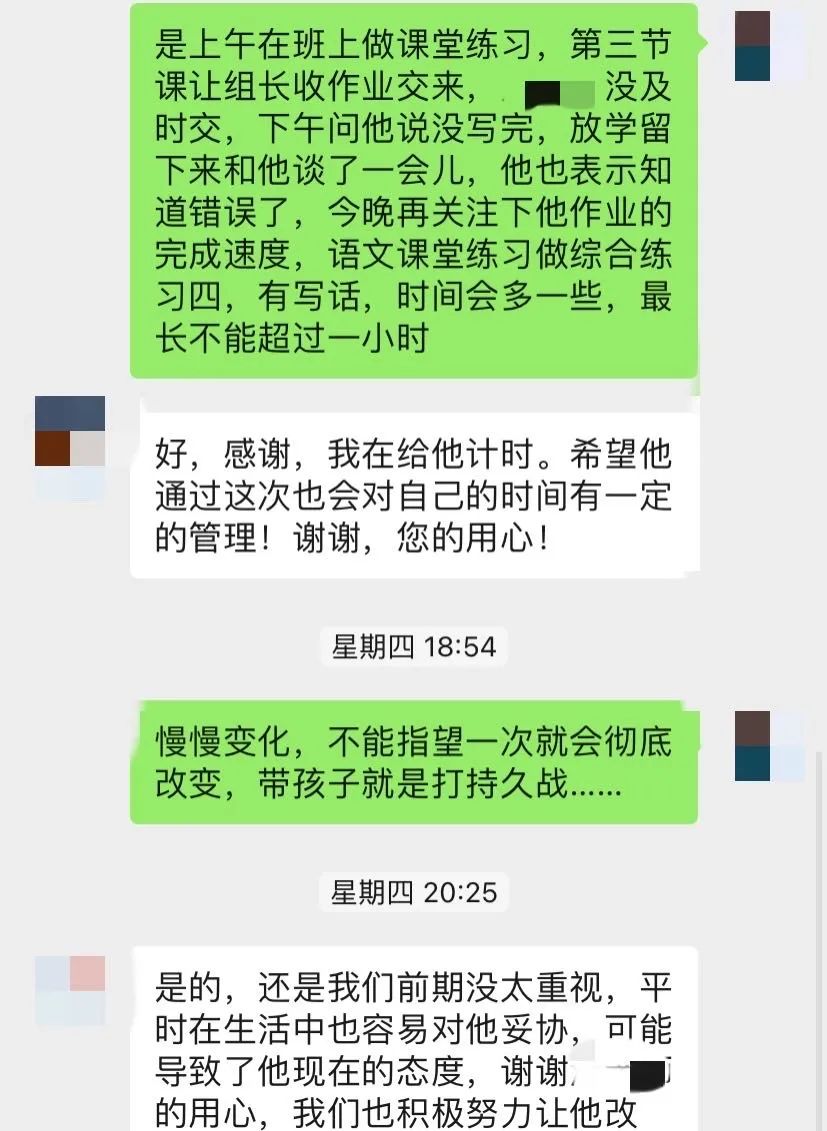The height and width of the screenshot is (1131, 827).
Task: Select the long green message about 课堂练习
Action: click(413, 190)
